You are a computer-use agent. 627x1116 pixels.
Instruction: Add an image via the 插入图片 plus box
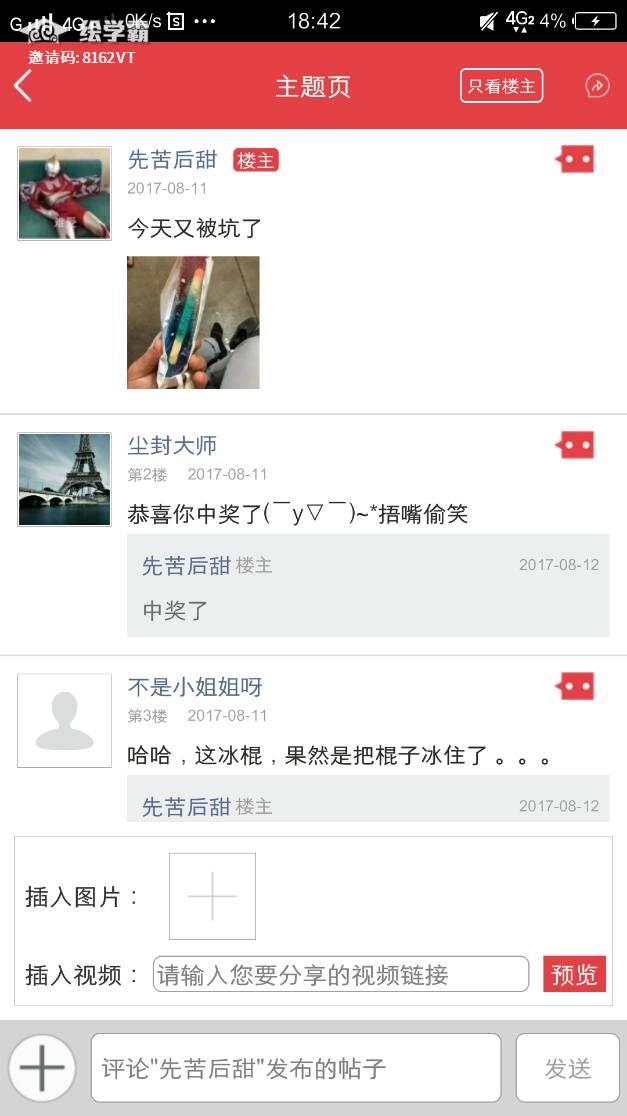[212, 896]
